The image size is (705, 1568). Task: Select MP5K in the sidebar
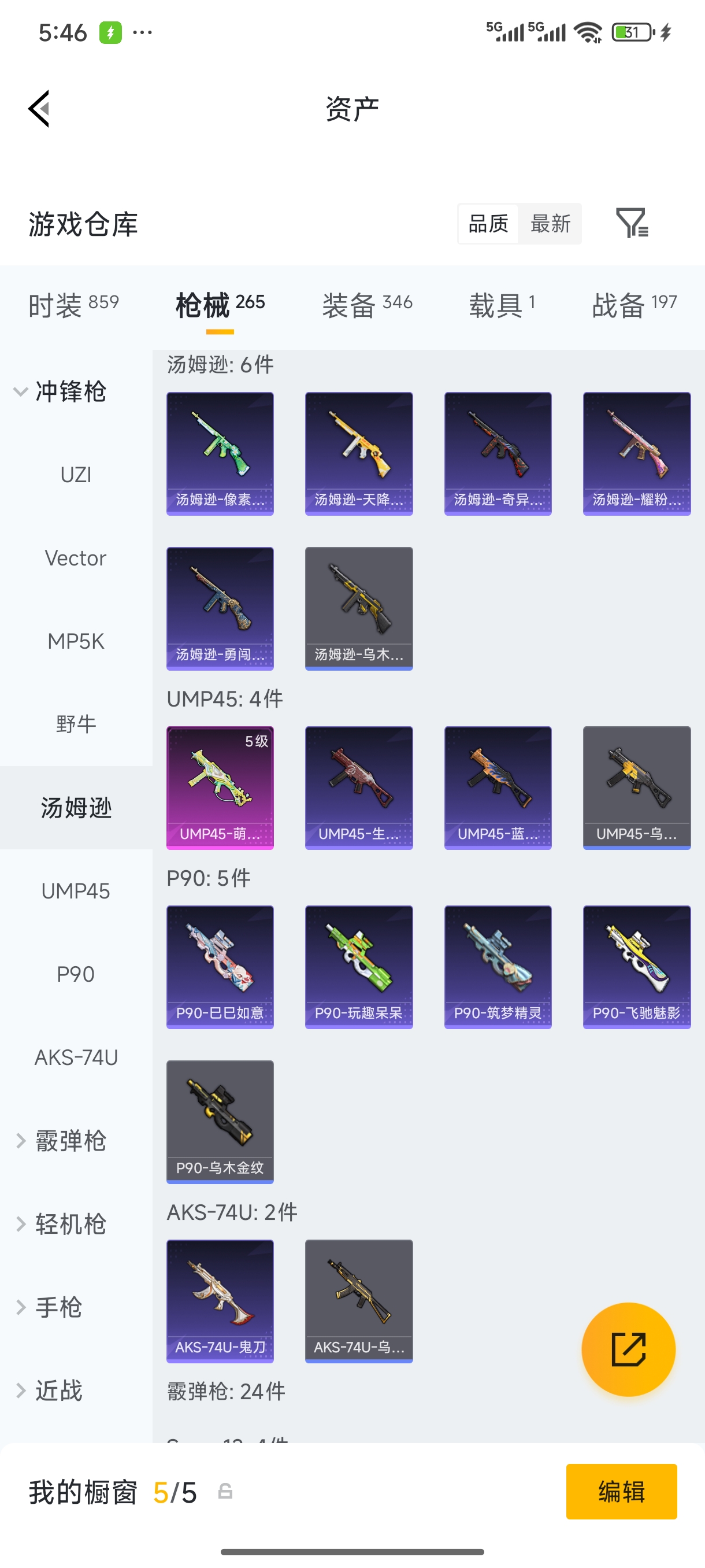click(76, 641)
